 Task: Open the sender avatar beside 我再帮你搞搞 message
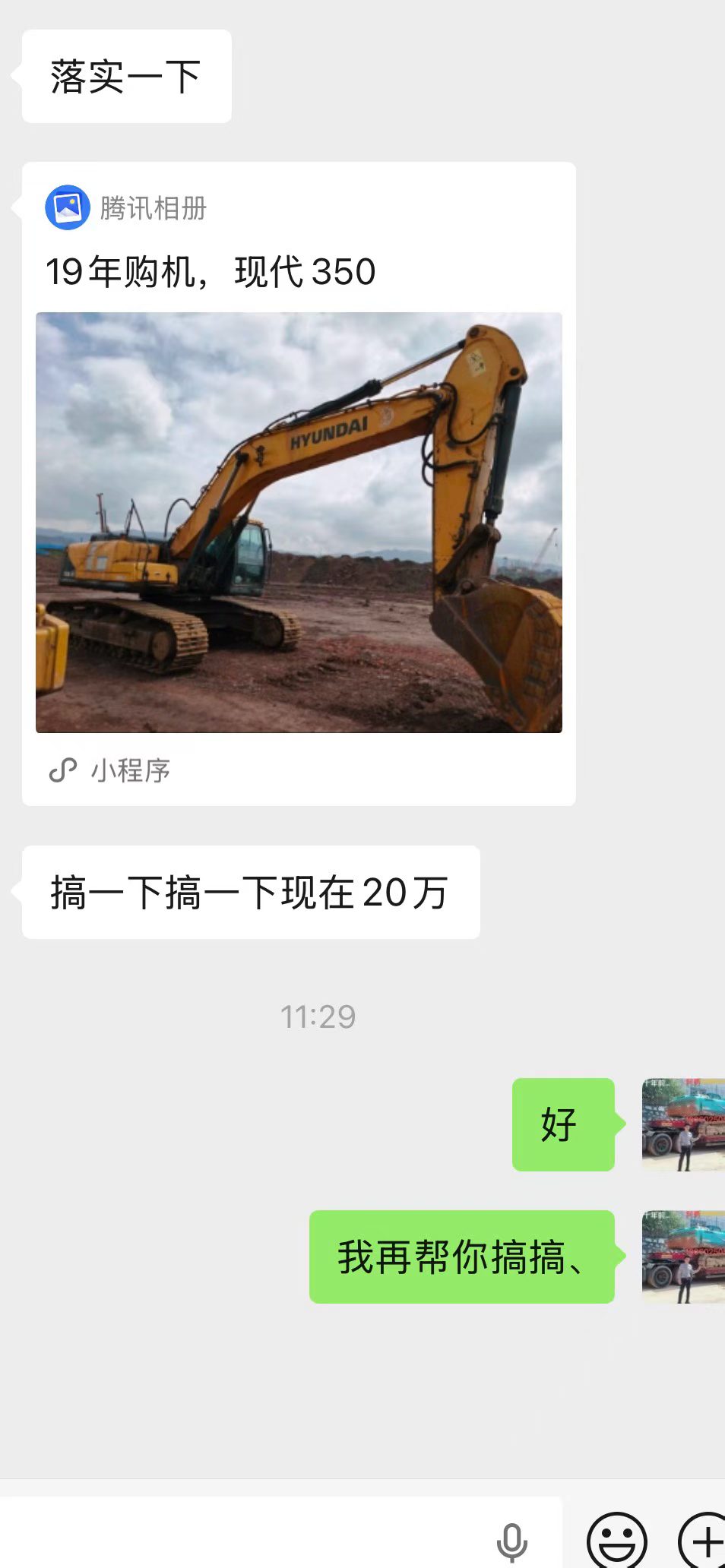click(682, 1257)
